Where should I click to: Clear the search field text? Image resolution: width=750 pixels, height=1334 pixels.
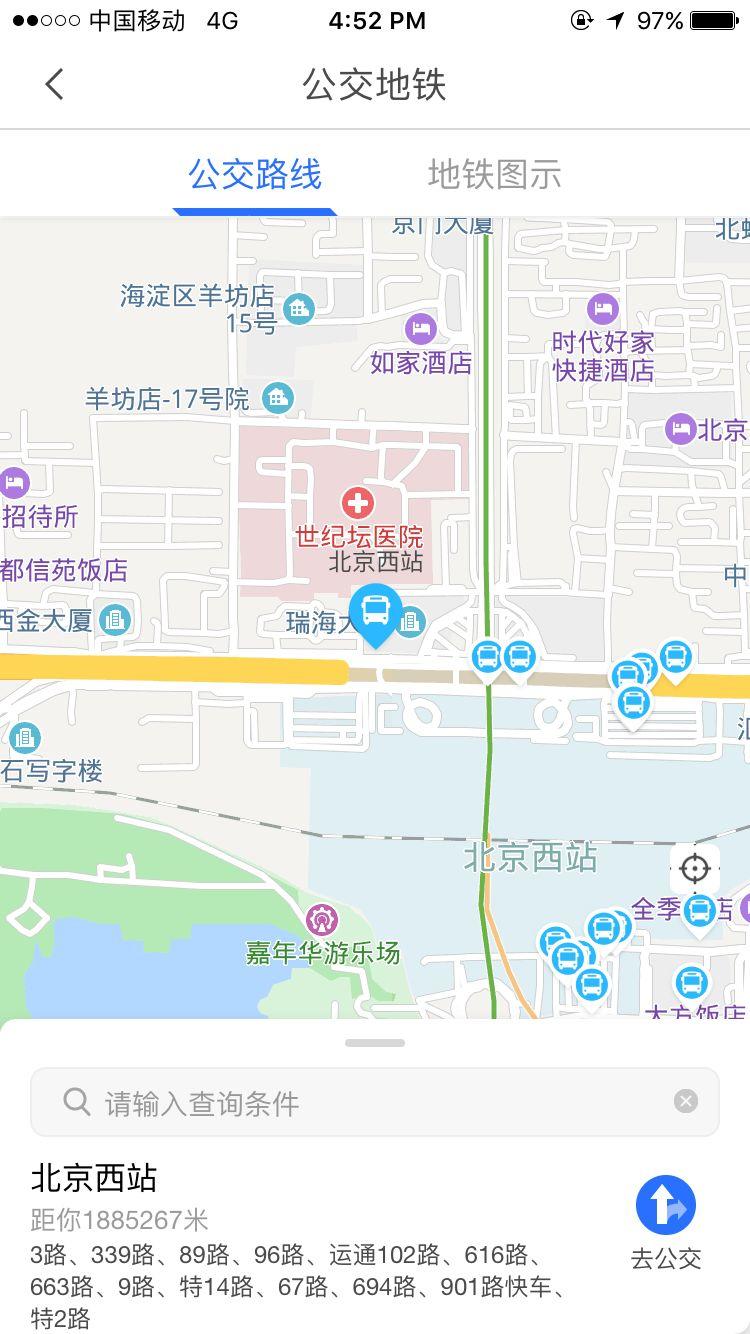pos(685,1102)
